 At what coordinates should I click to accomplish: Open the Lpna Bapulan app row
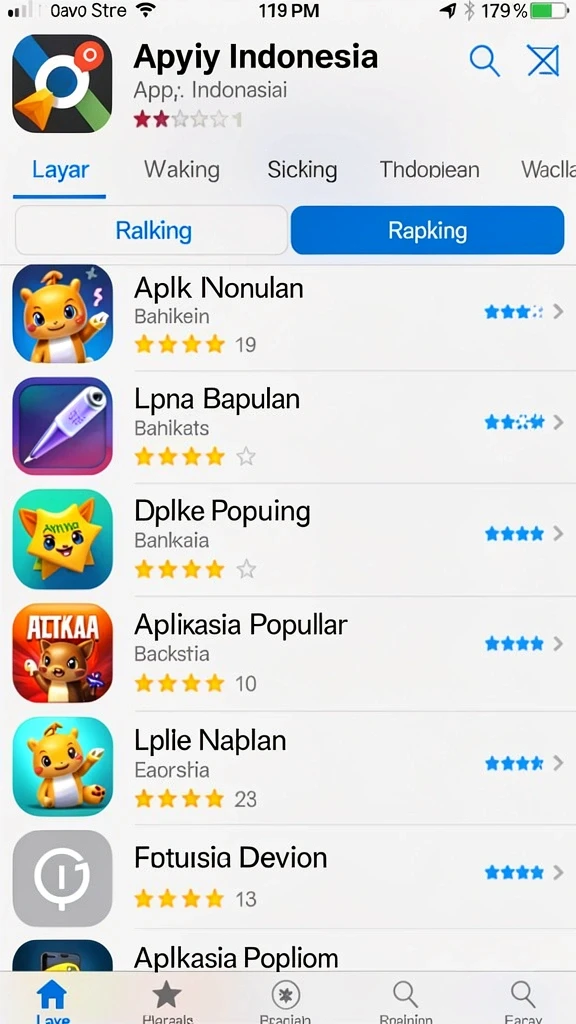click(288, 427)
